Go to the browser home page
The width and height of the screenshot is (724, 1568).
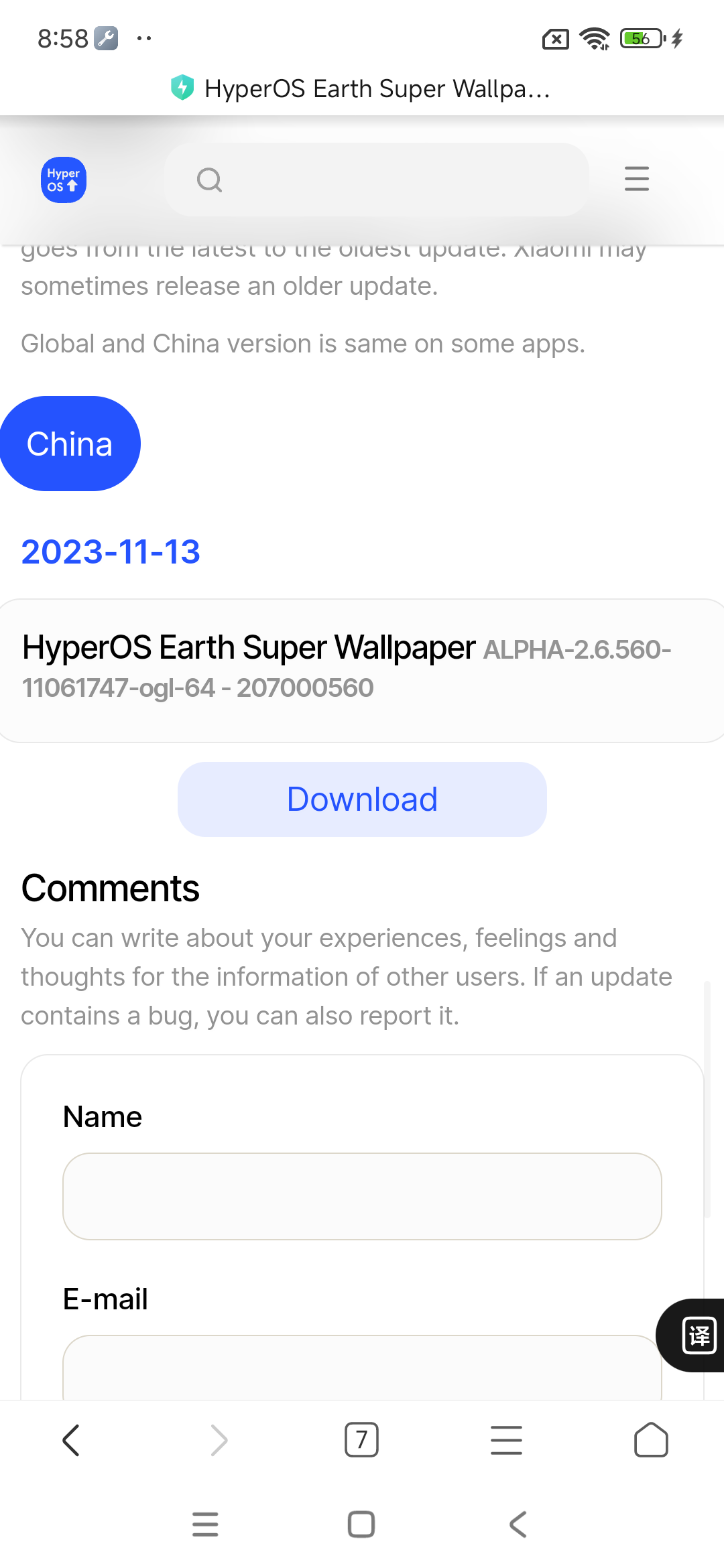coord(651,1440)
